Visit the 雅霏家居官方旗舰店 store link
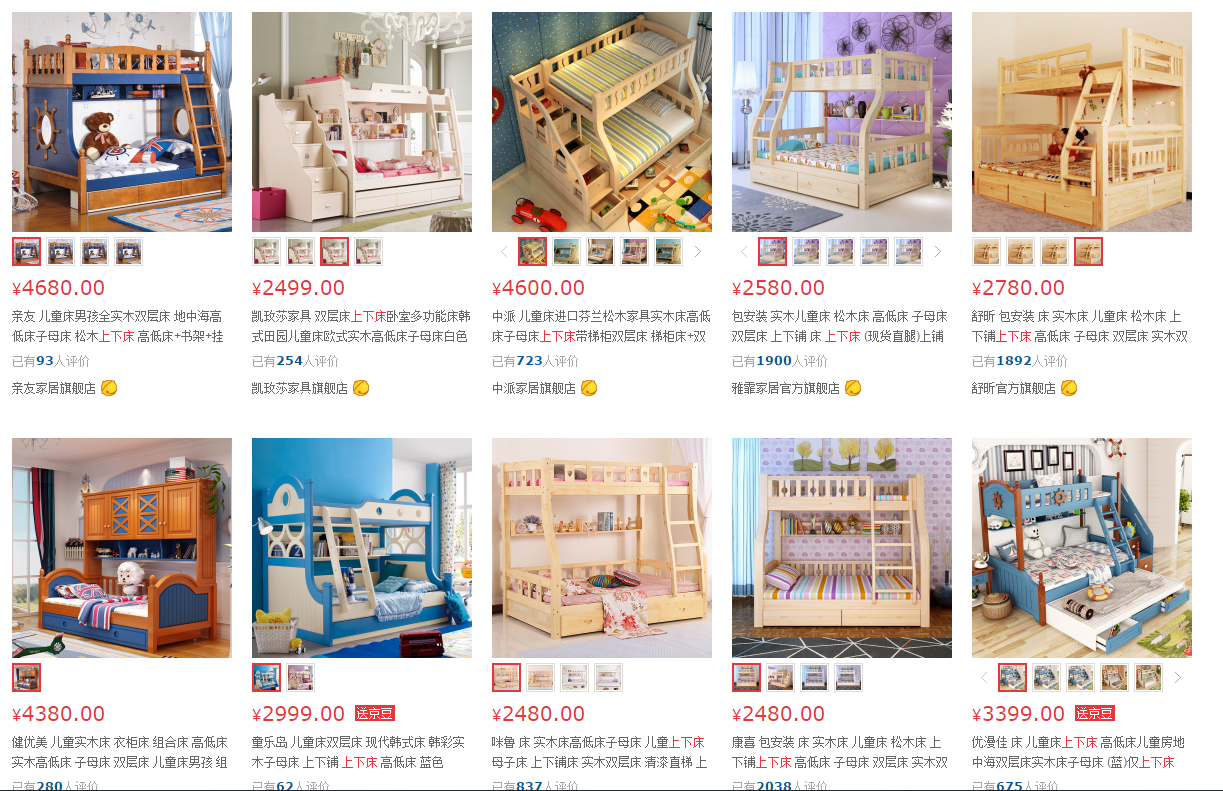 click(786, 388)
